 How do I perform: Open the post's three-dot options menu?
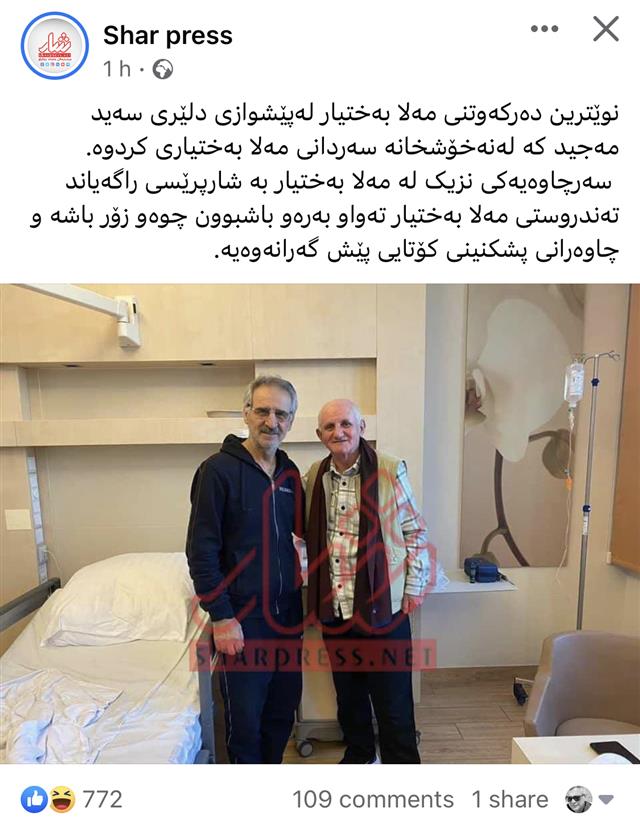[544, 29]
